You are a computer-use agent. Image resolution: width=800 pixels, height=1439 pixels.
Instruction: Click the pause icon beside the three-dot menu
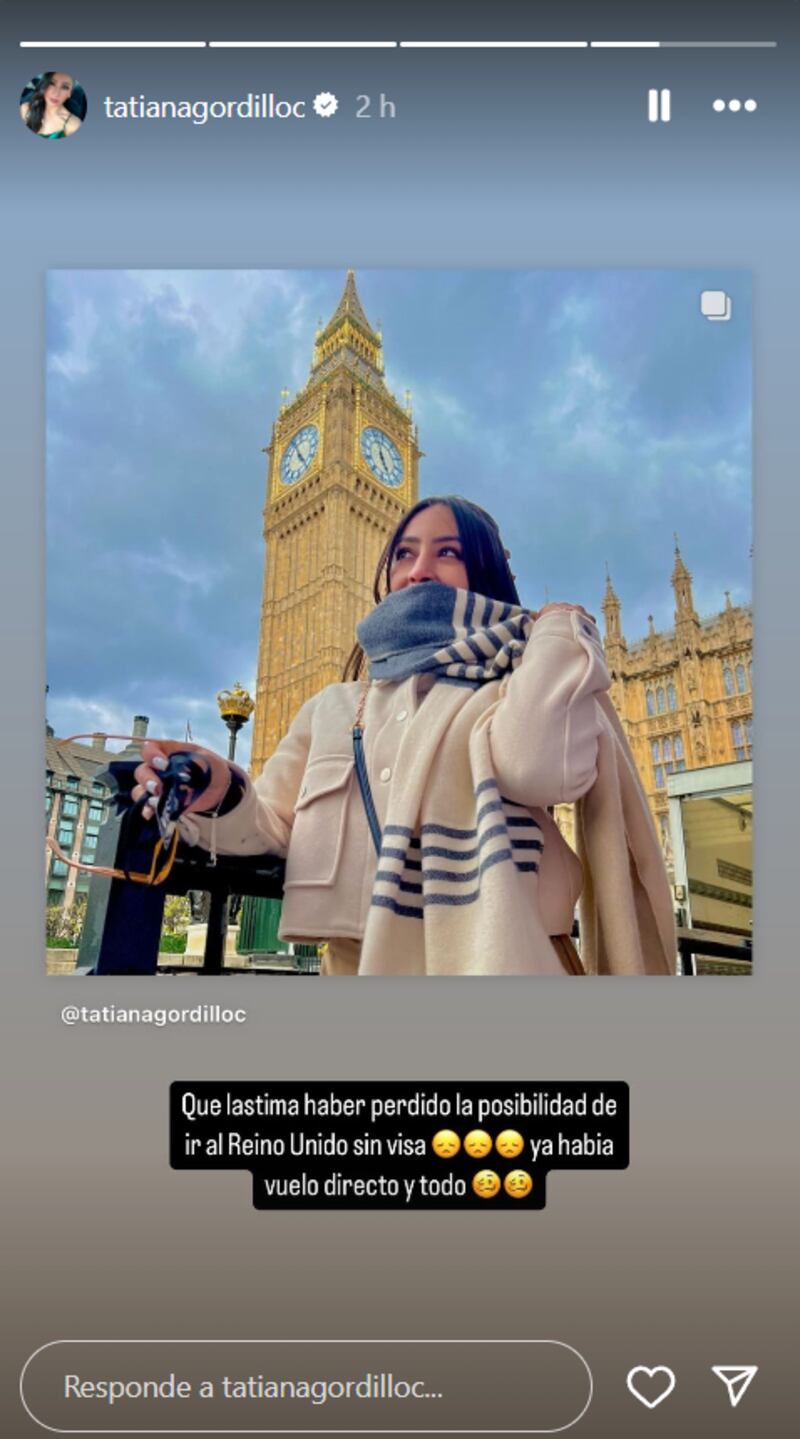tap(659, 103)
